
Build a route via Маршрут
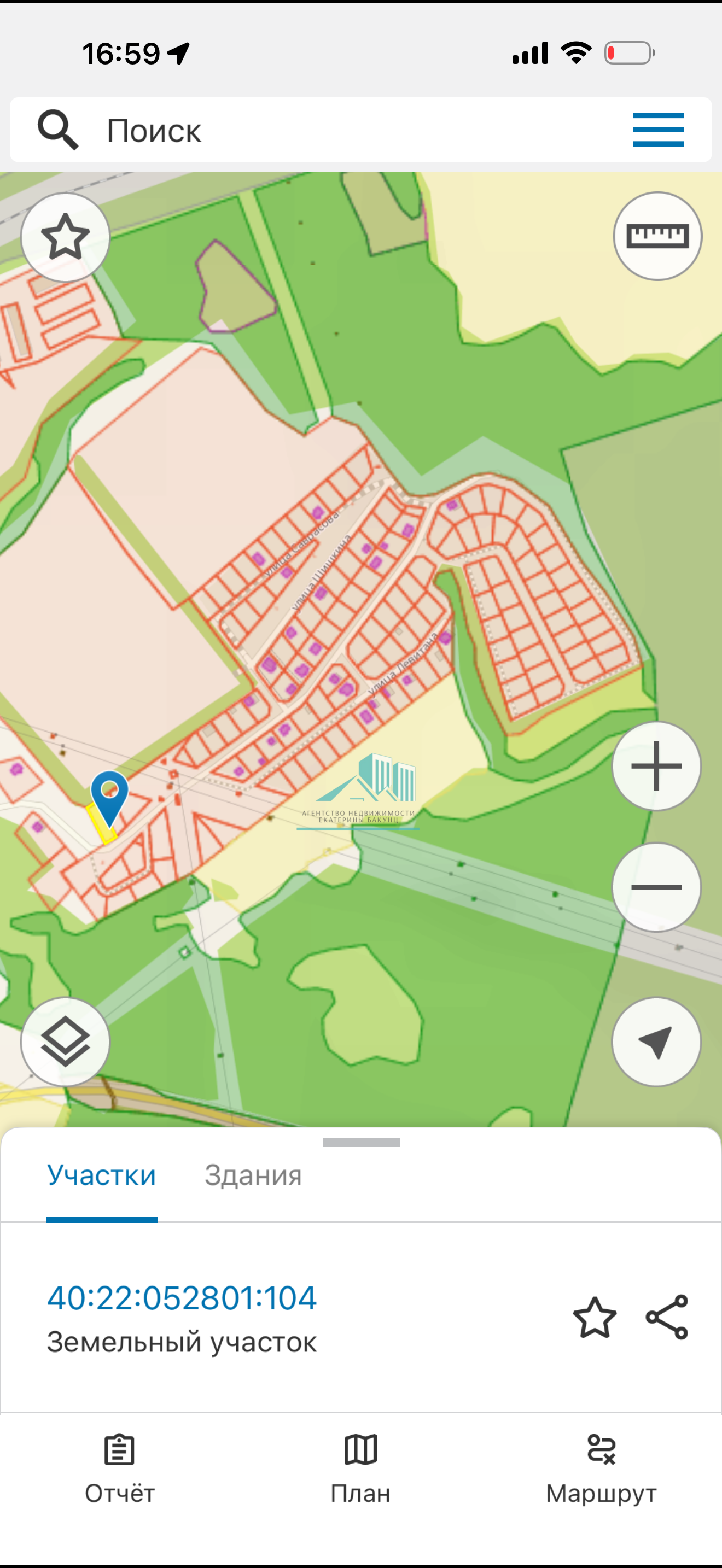(601, 1468)
